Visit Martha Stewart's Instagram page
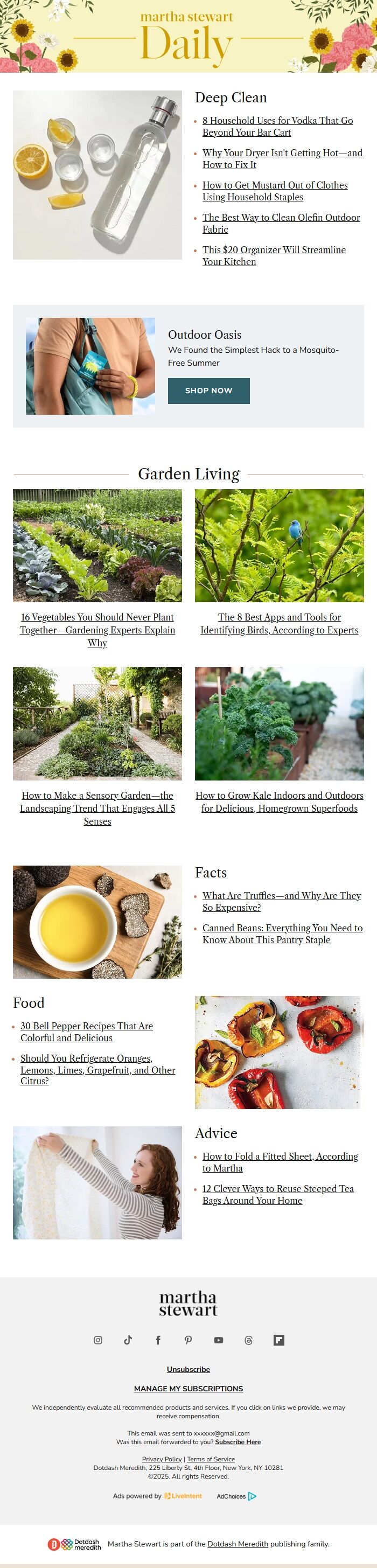Viewport: 377px width, 1568px height. point(98,1340)
